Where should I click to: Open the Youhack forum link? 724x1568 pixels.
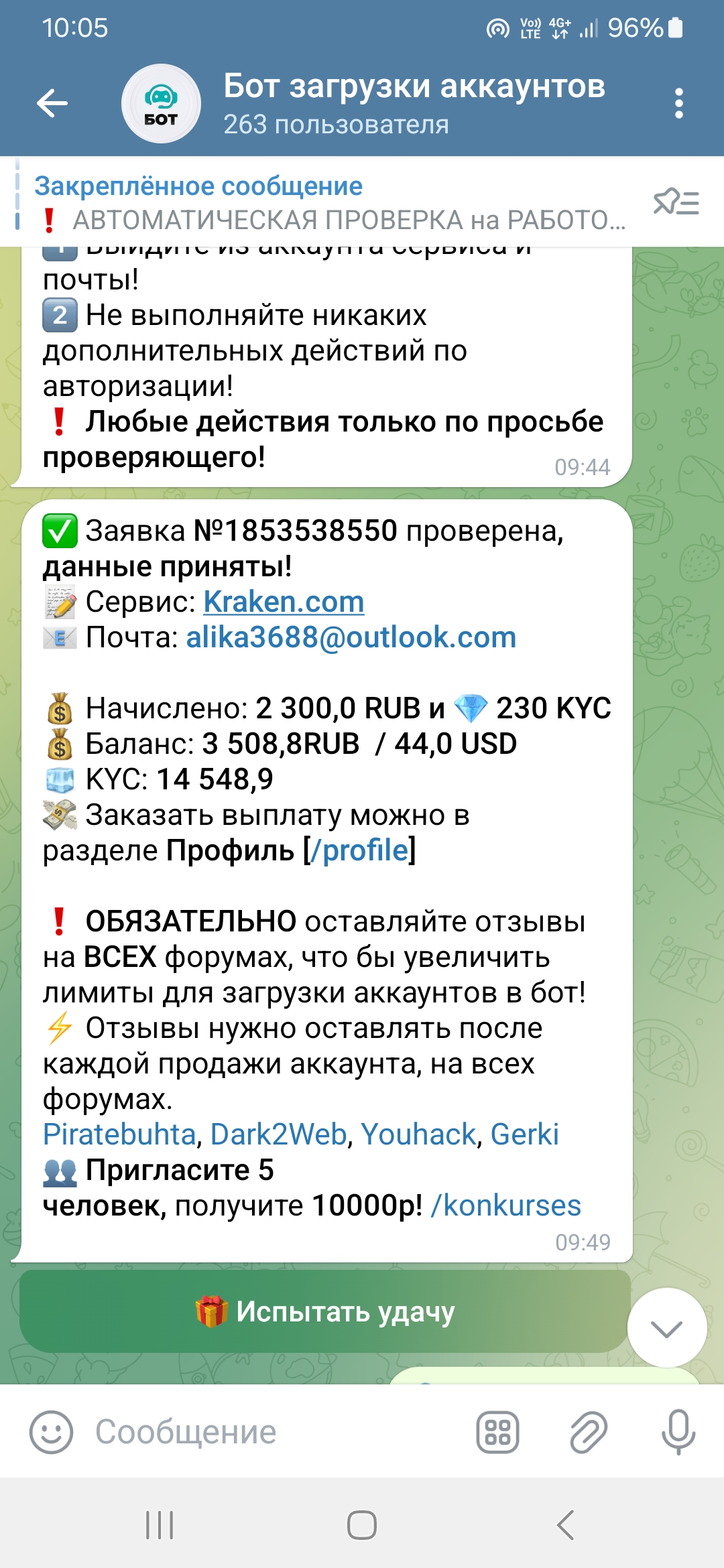(x=418, y=1134)
